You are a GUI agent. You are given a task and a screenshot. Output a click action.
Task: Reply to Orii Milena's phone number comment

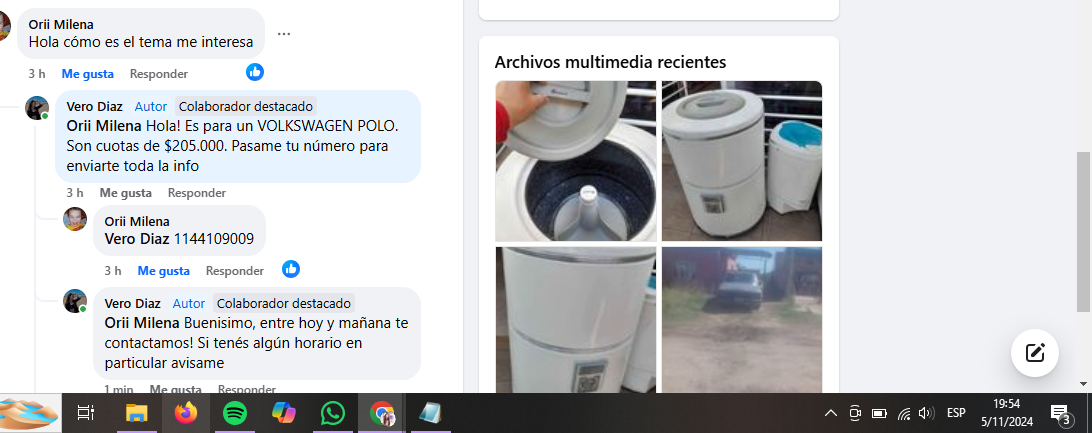(235, 271)
